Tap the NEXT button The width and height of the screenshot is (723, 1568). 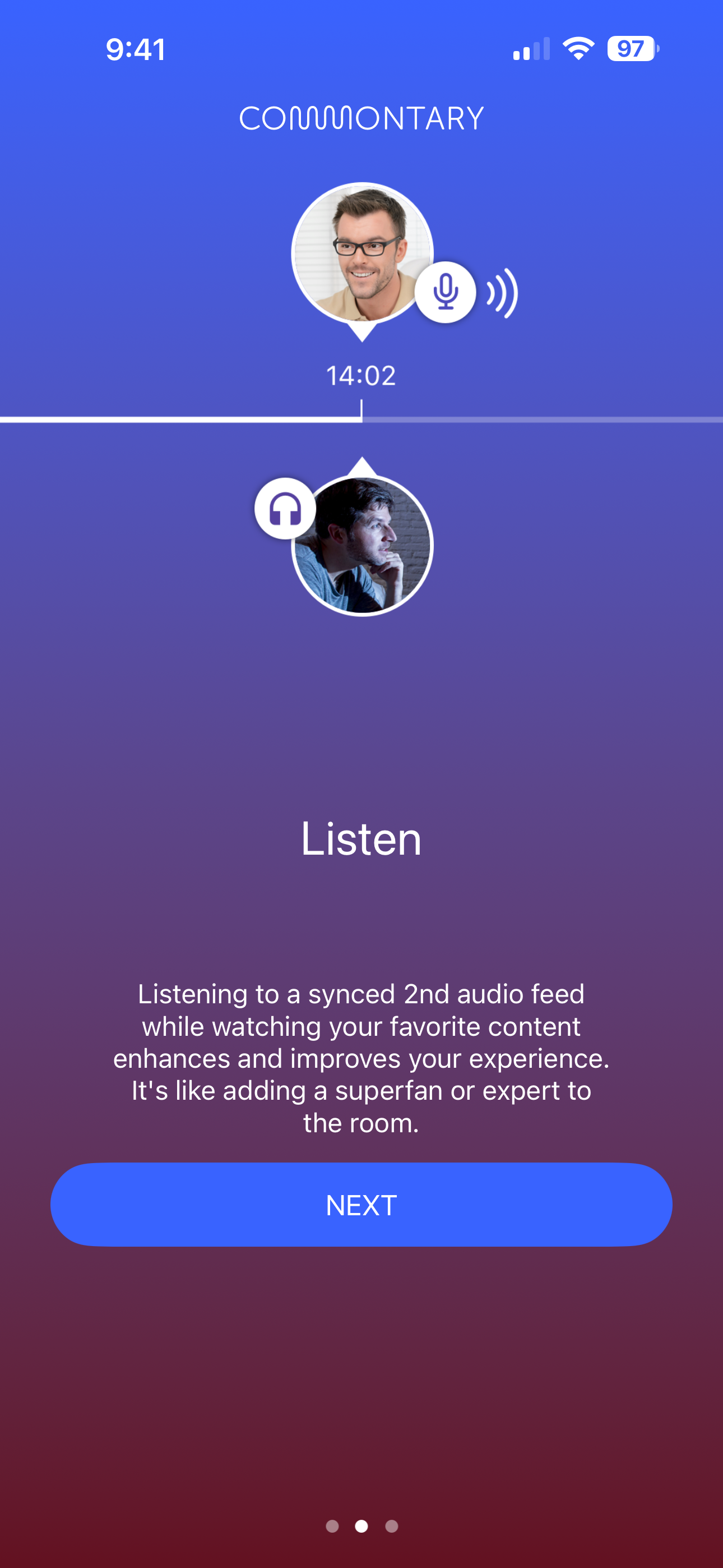click(x=361, y=1205)
